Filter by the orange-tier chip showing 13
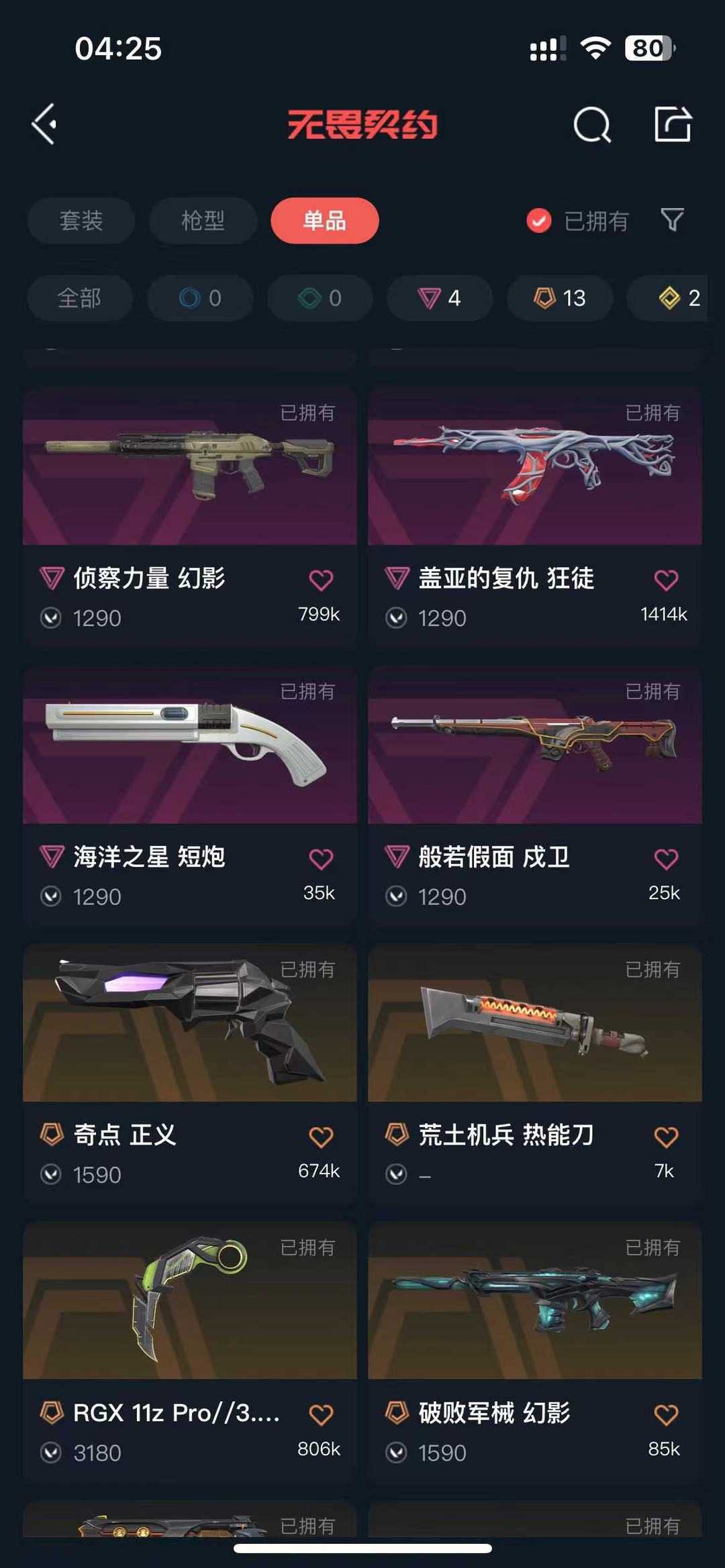The height and width of the screenshot is (1568, 725). [x=559, y=298]
